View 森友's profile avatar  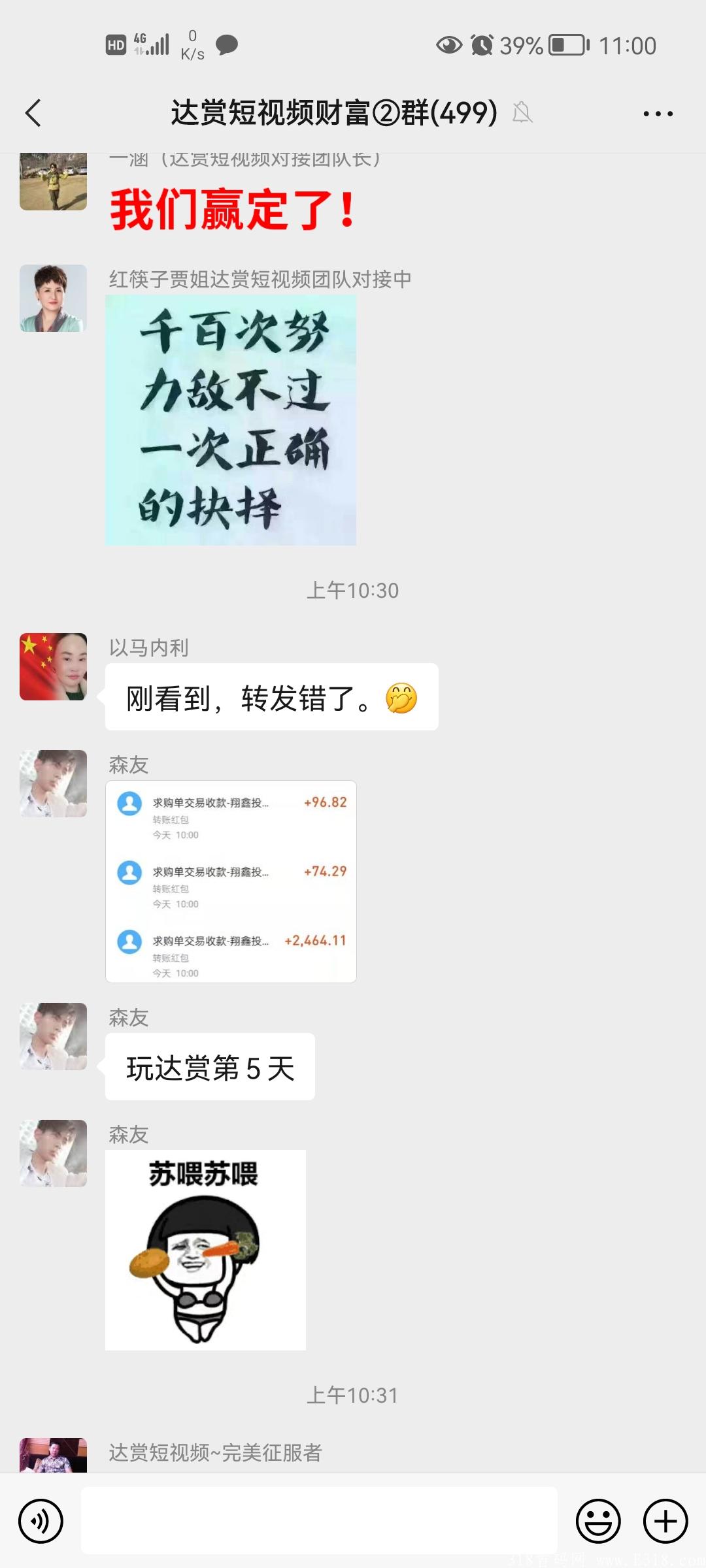click(52, 782)
